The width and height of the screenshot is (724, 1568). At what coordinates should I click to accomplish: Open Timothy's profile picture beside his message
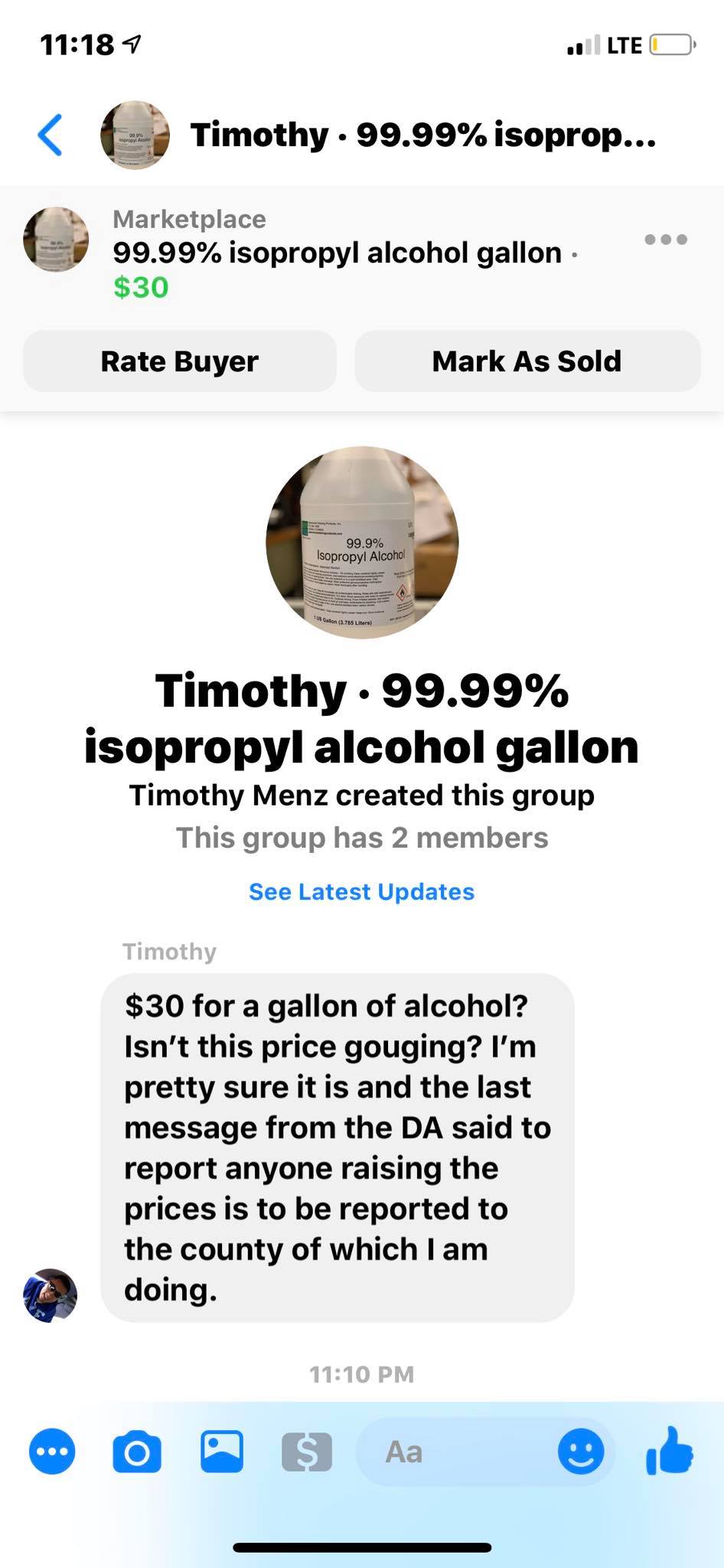tap(51, 1295)
